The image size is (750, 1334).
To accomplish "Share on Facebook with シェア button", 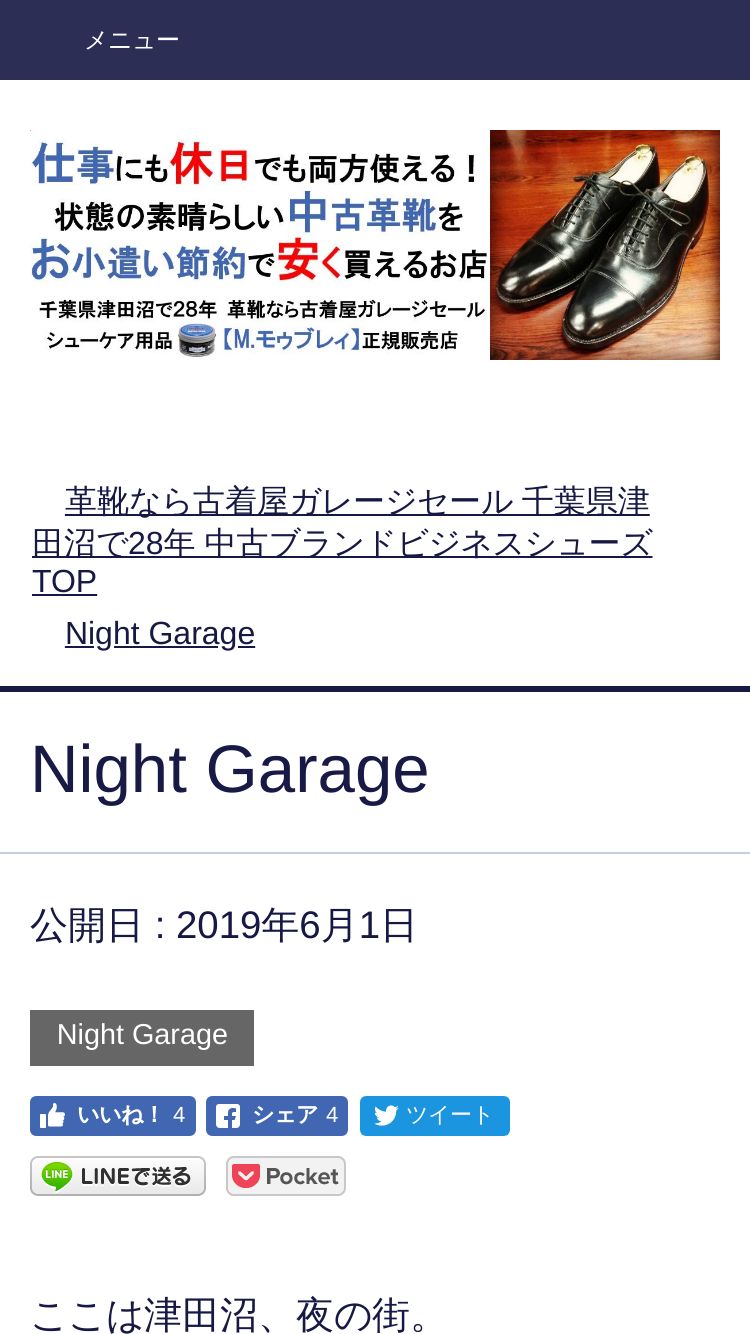I will click(x=277, y=1116).
